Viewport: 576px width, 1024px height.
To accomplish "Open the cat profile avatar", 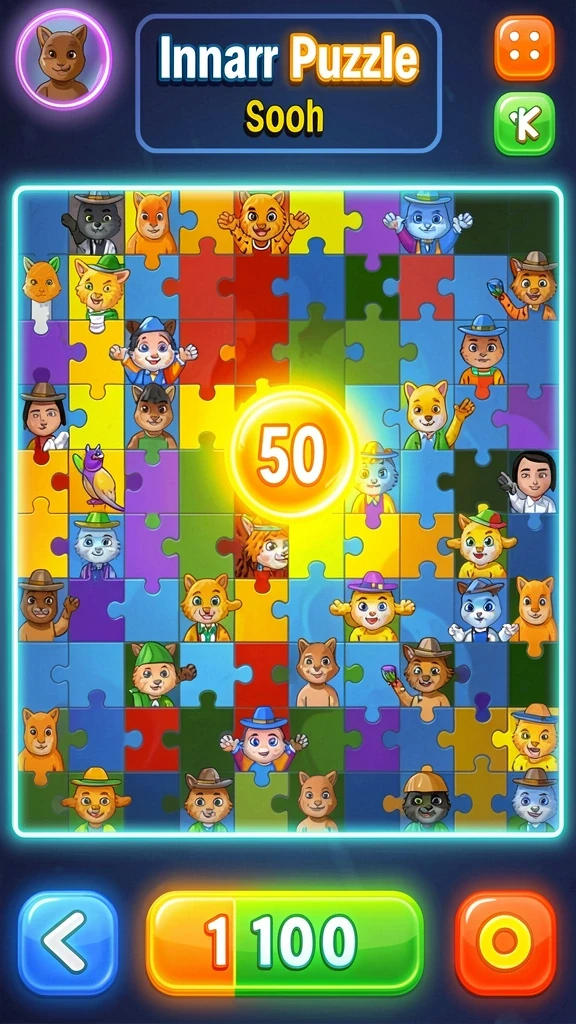I will [64, 59].
